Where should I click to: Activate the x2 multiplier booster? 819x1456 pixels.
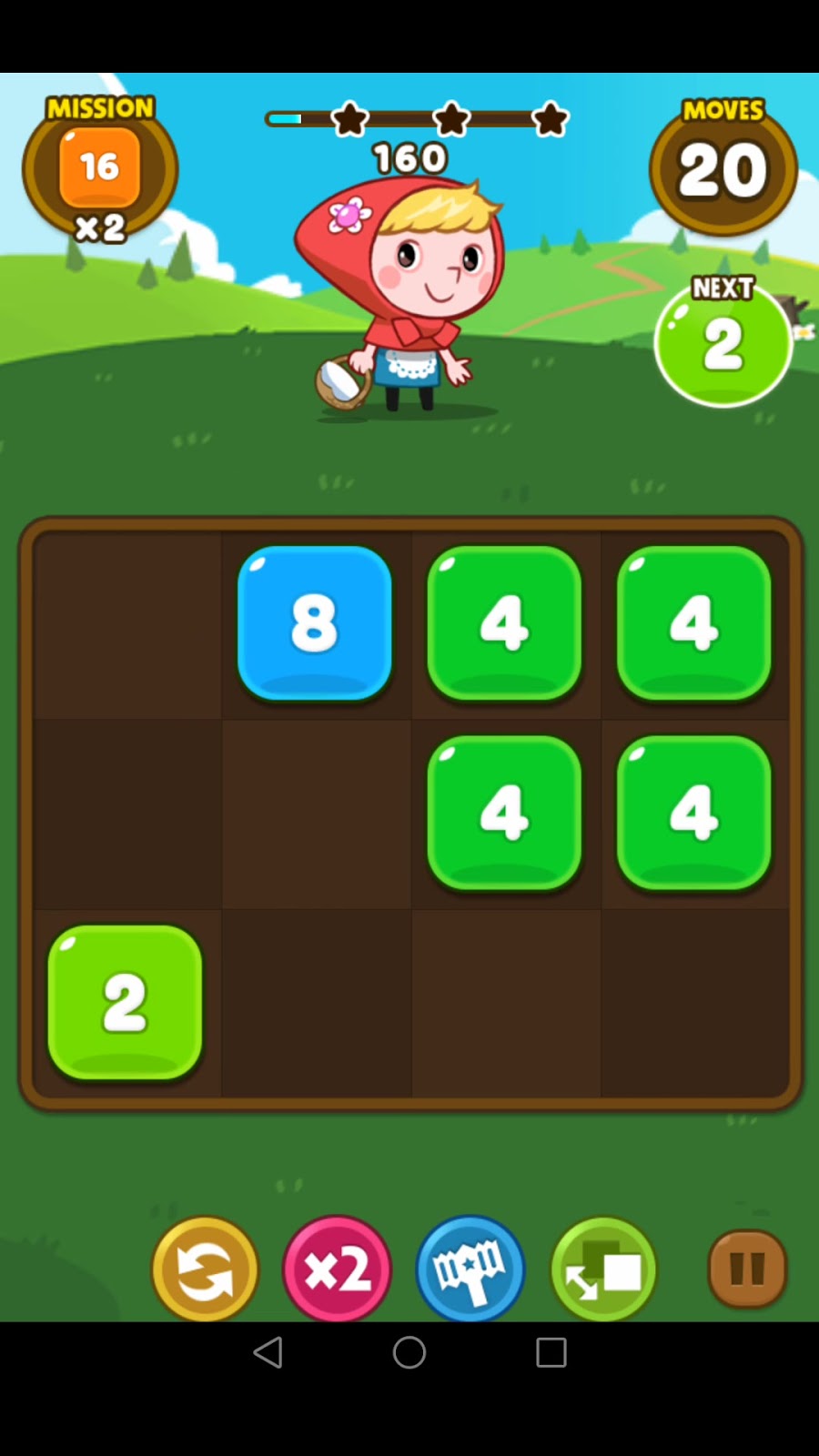click(338, 1269)
